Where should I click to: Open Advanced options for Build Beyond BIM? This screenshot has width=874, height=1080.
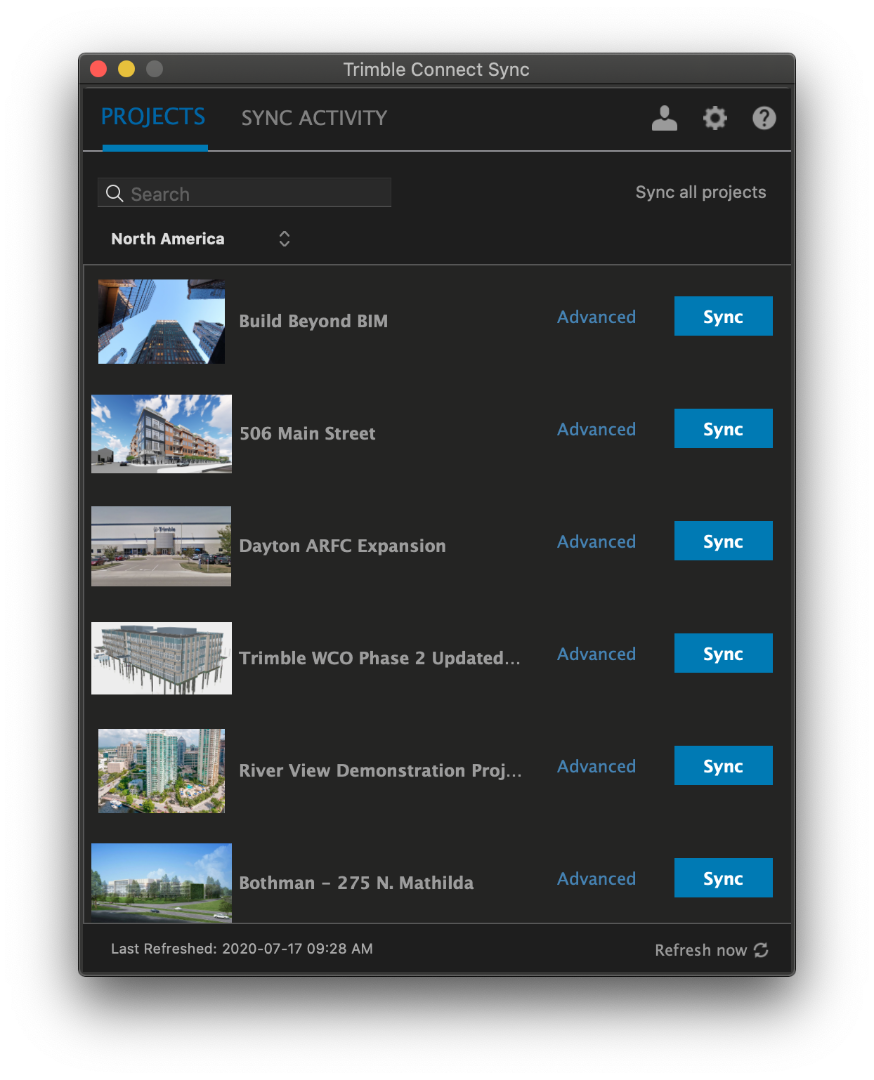[596, 317]
